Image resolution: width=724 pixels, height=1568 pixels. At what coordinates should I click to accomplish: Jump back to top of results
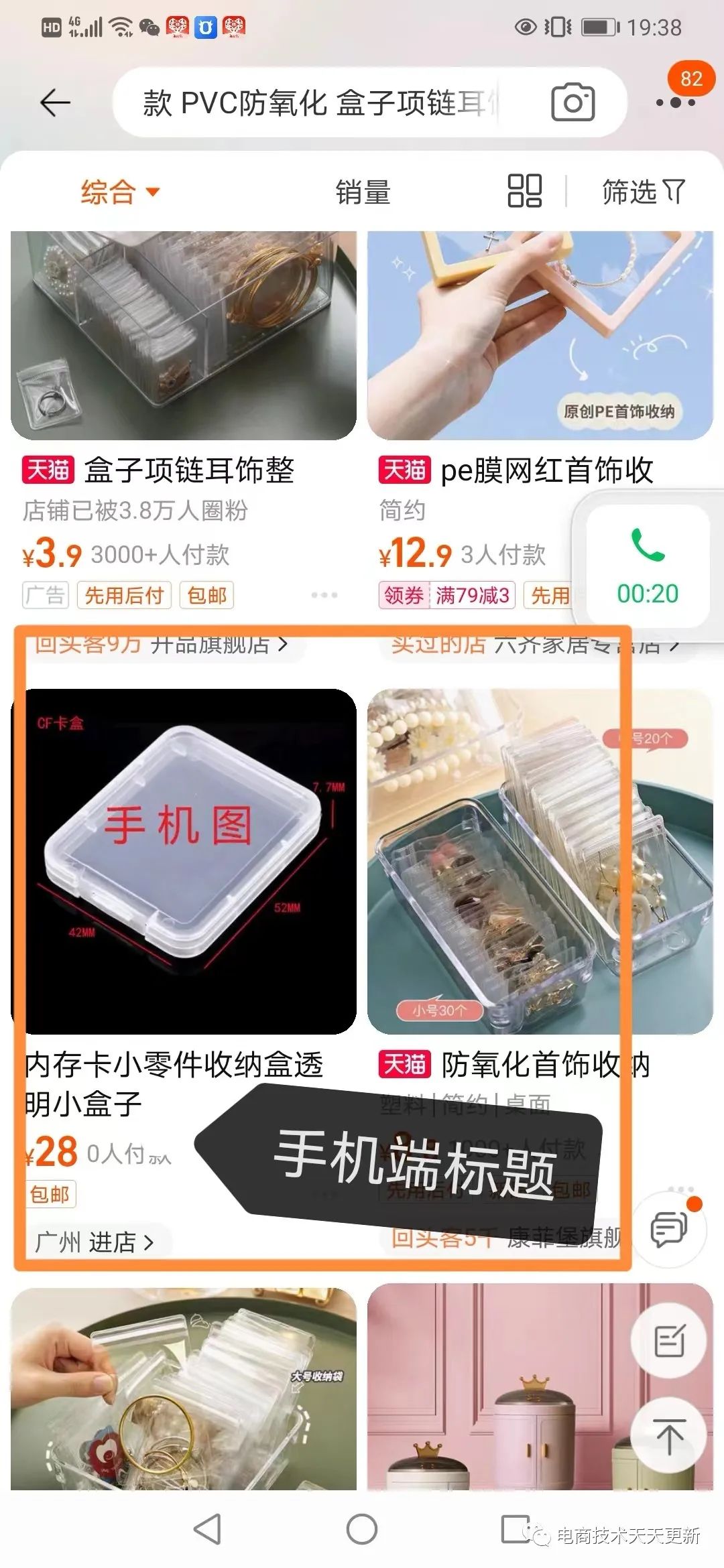point(668,1436)
